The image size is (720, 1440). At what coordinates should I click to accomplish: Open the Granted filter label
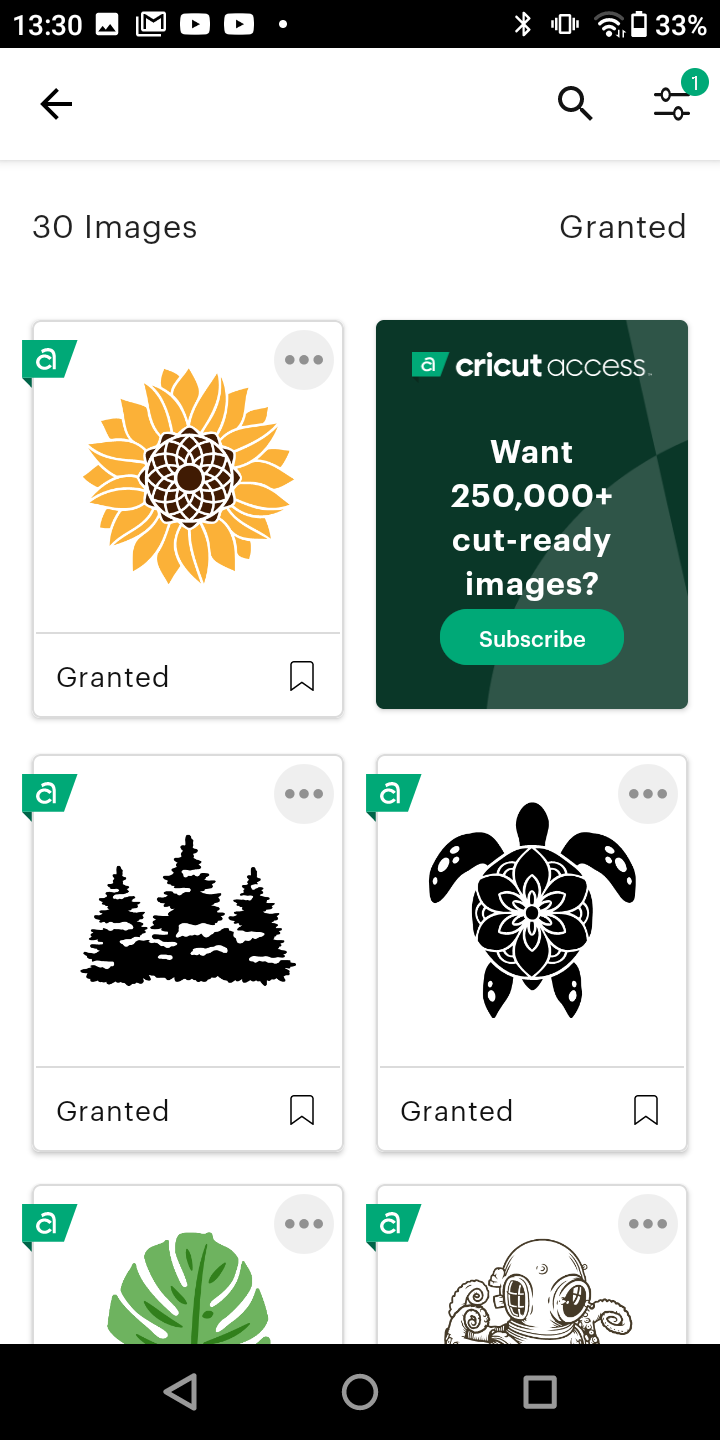click(622, 227)
